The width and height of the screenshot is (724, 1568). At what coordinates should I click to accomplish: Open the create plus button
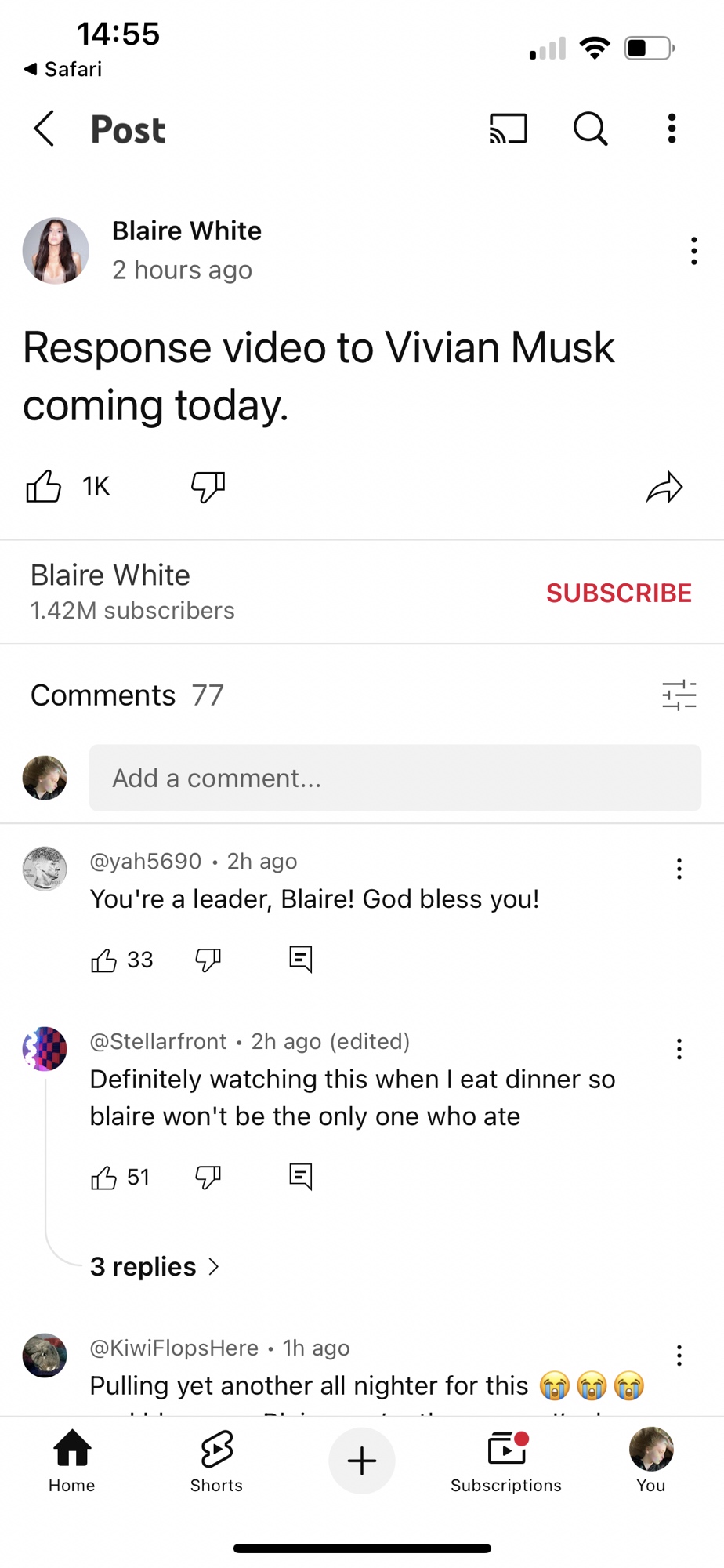pyautogui.click(x=361, y=1461)
